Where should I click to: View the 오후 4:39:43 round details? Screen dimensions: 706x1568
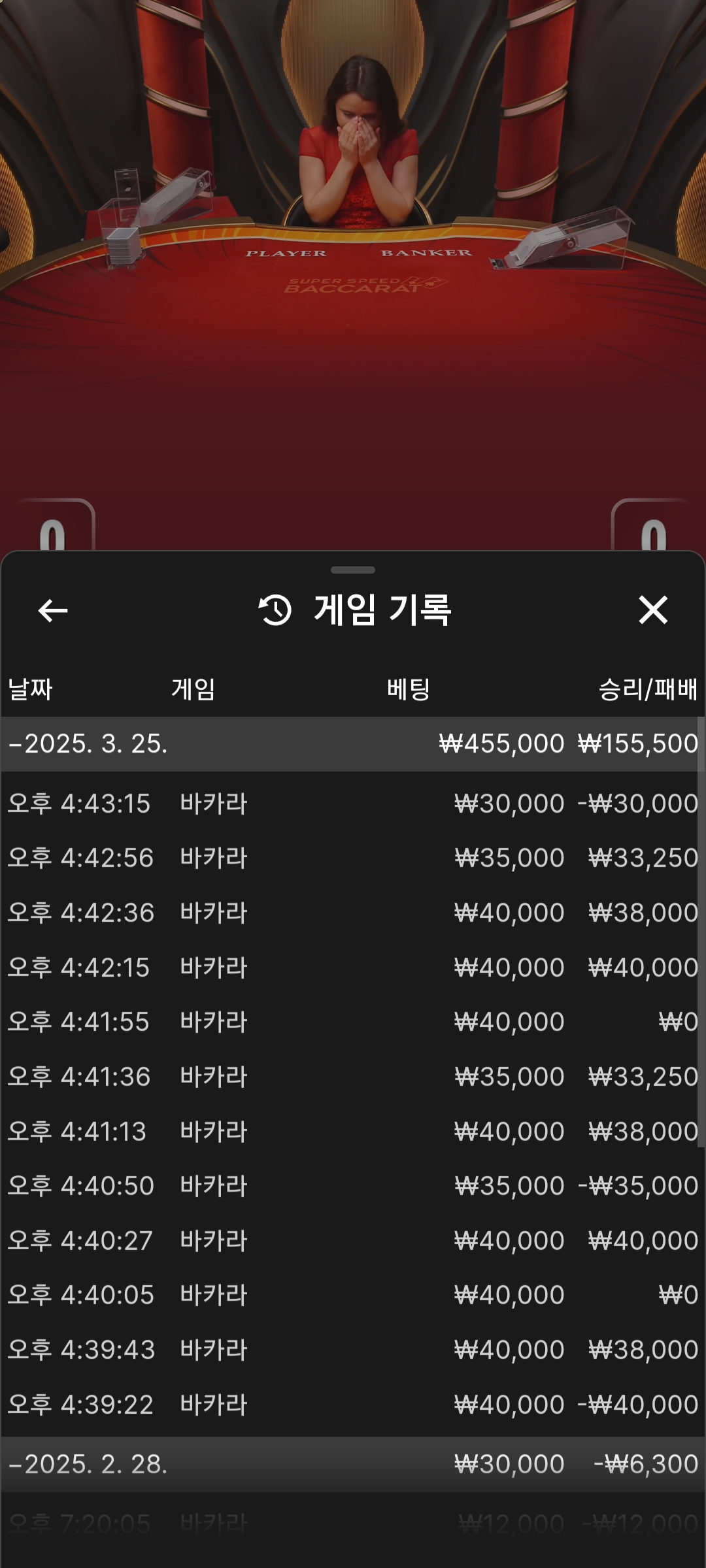(353, 1350)
